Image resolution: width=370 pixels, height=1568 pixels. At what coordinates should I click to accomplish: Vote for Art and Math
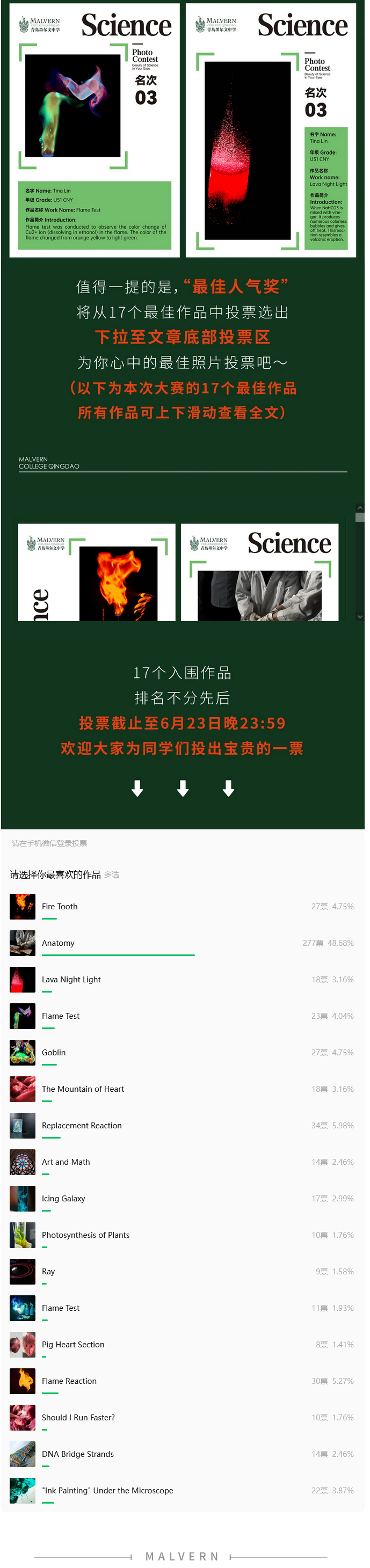[x=66, y=1162]
